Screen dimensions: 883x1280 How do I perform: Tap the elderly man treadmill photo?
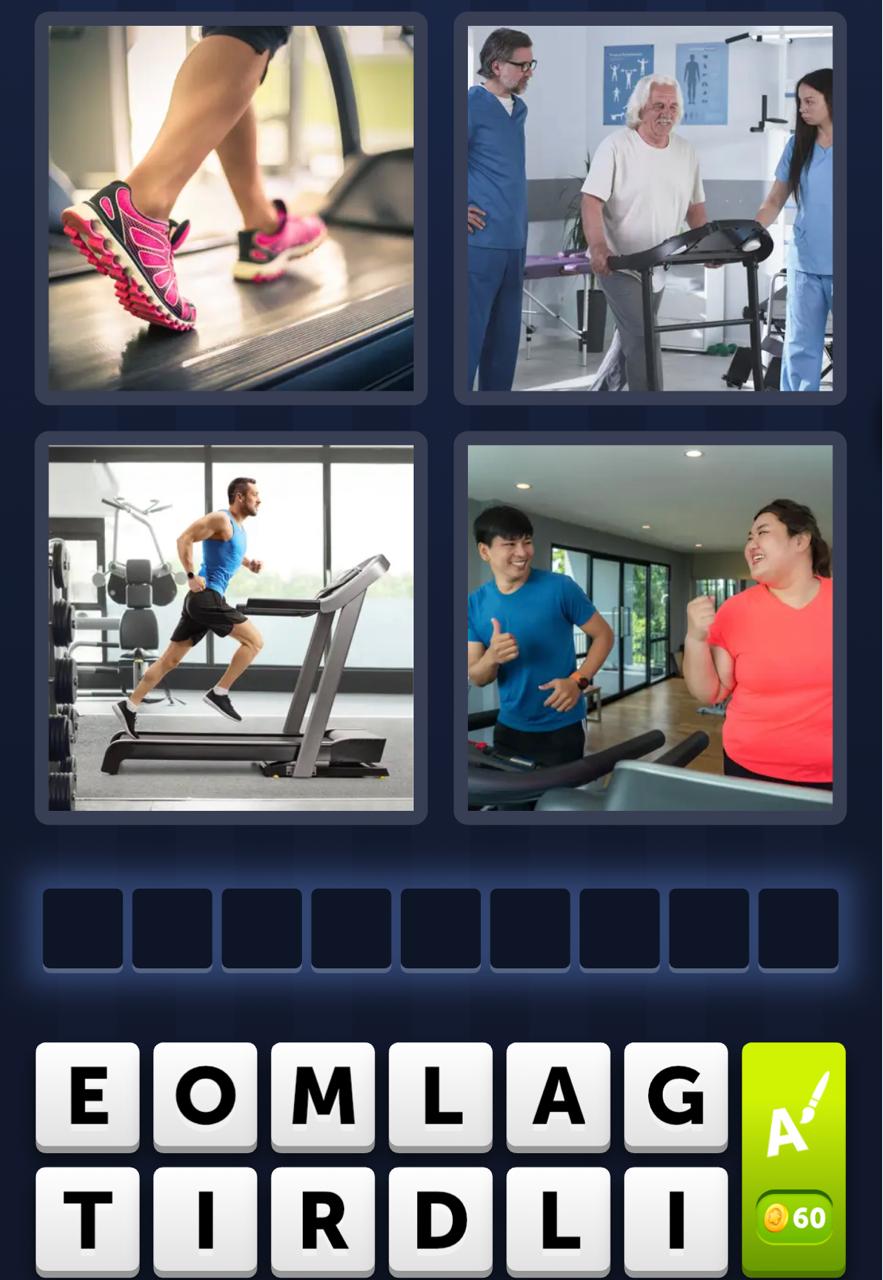pos(650,205)
